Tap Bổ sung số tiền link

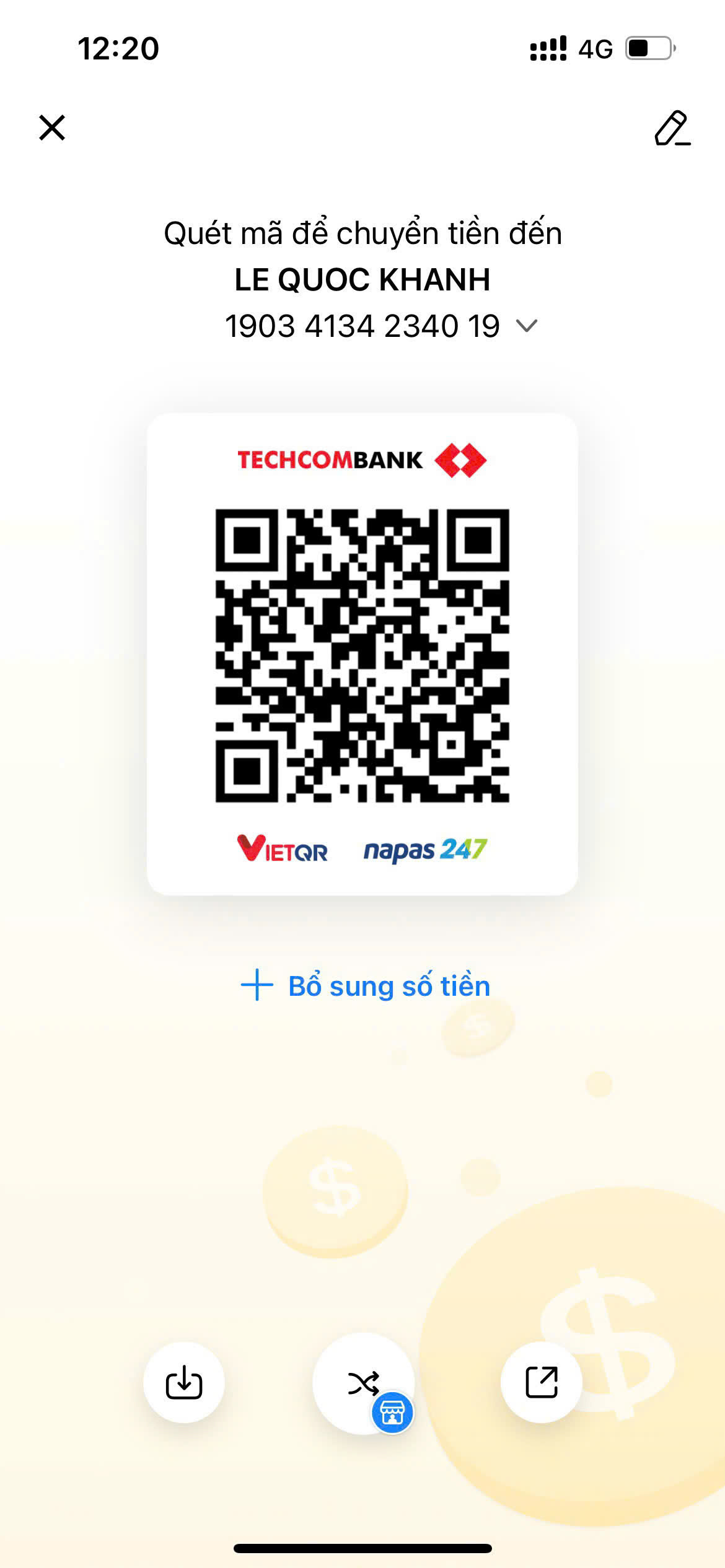click(366, 986)
